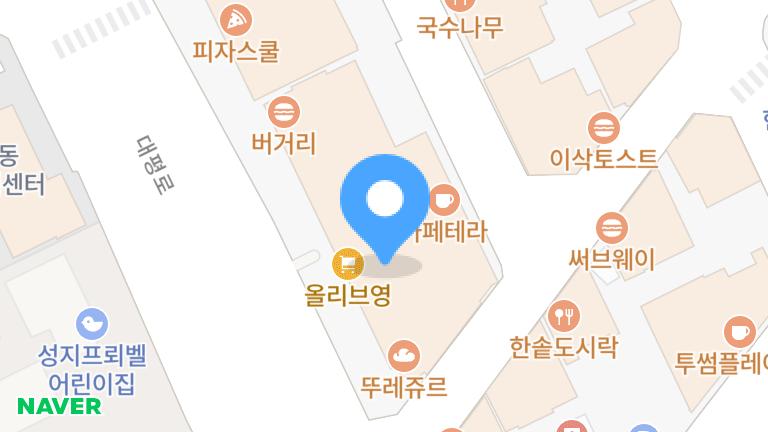Select the 뚜레쥬르 bakery marker
Image resolution: width=768 pixels, height=432 pixels.
[x=404, y=355]
